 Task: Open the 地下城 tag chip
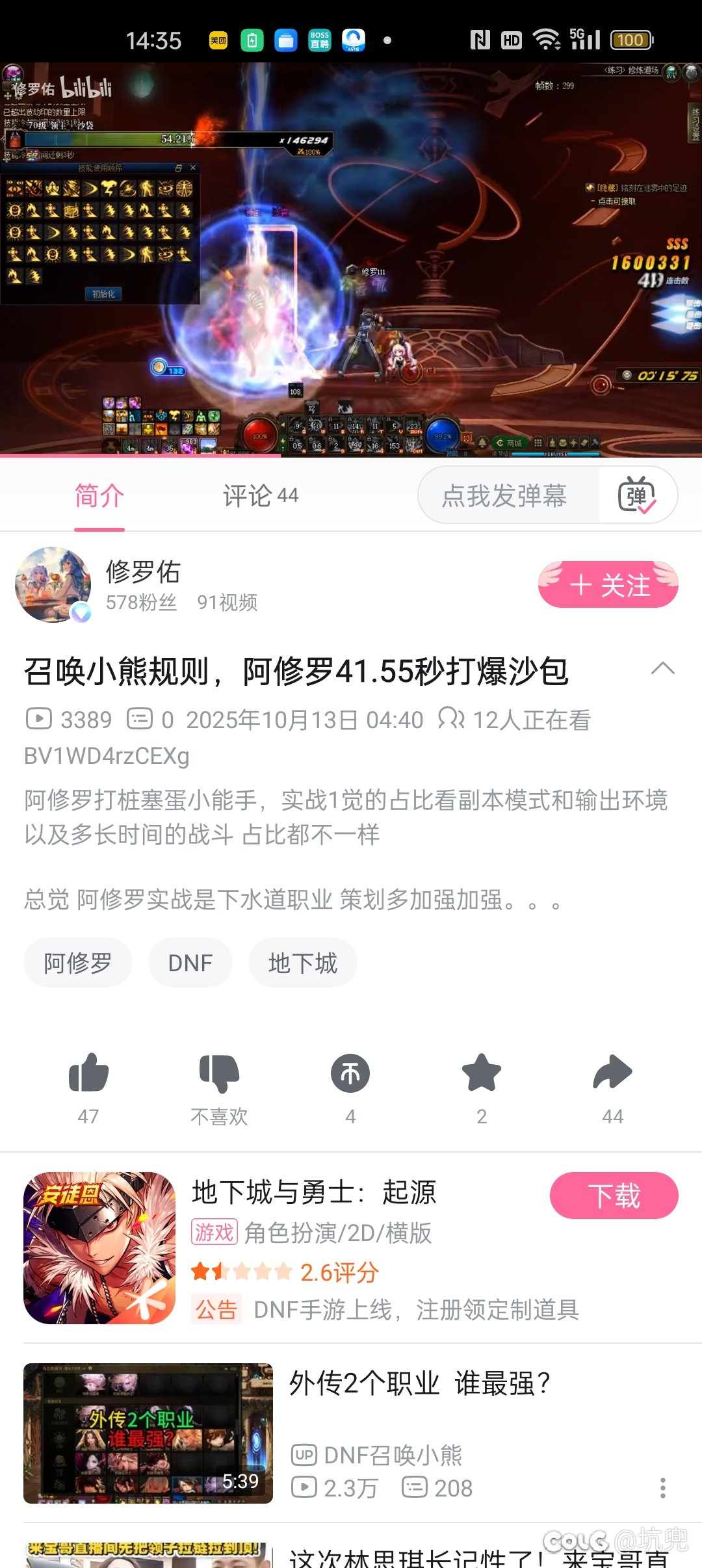coord(303,963)
